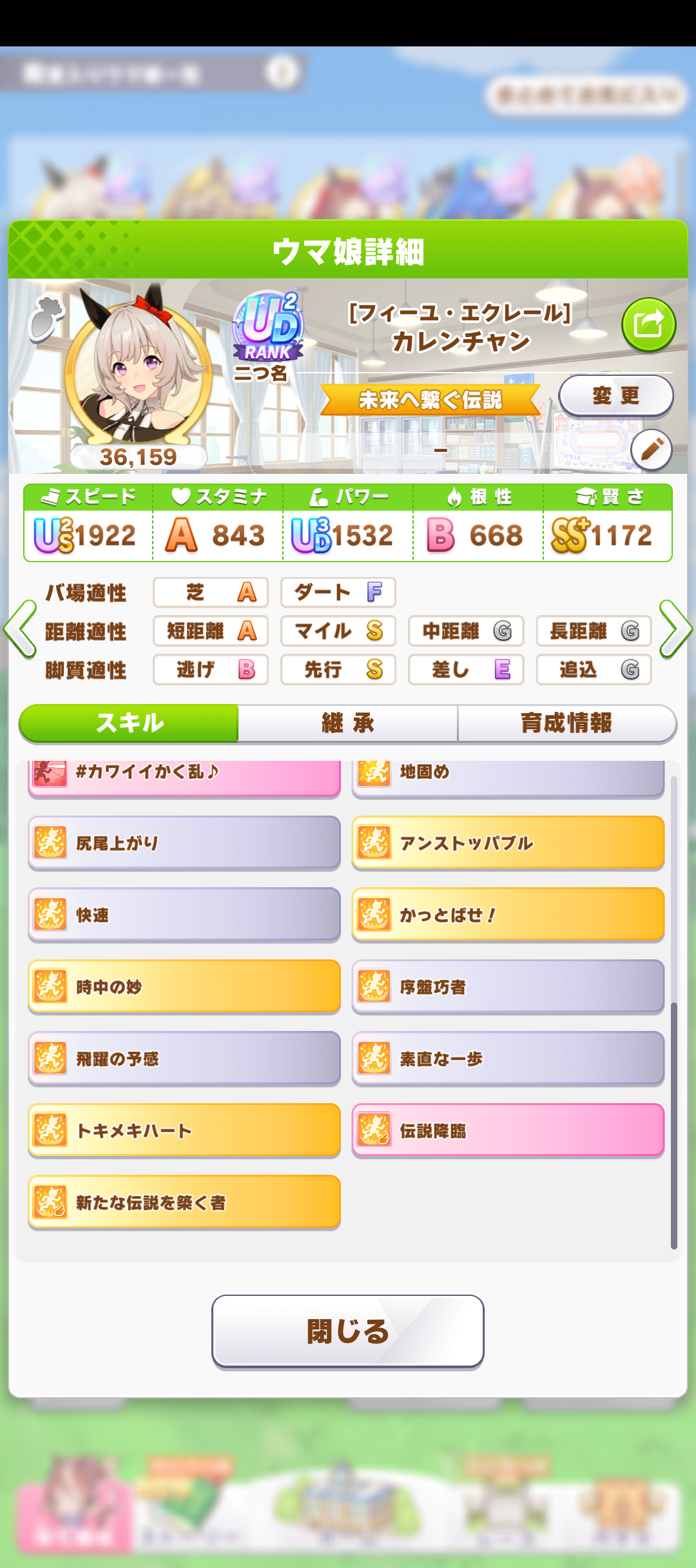Open skill アンストッパブル details
The height and width of the screenshot is (1568, 696).
[508, 843]
